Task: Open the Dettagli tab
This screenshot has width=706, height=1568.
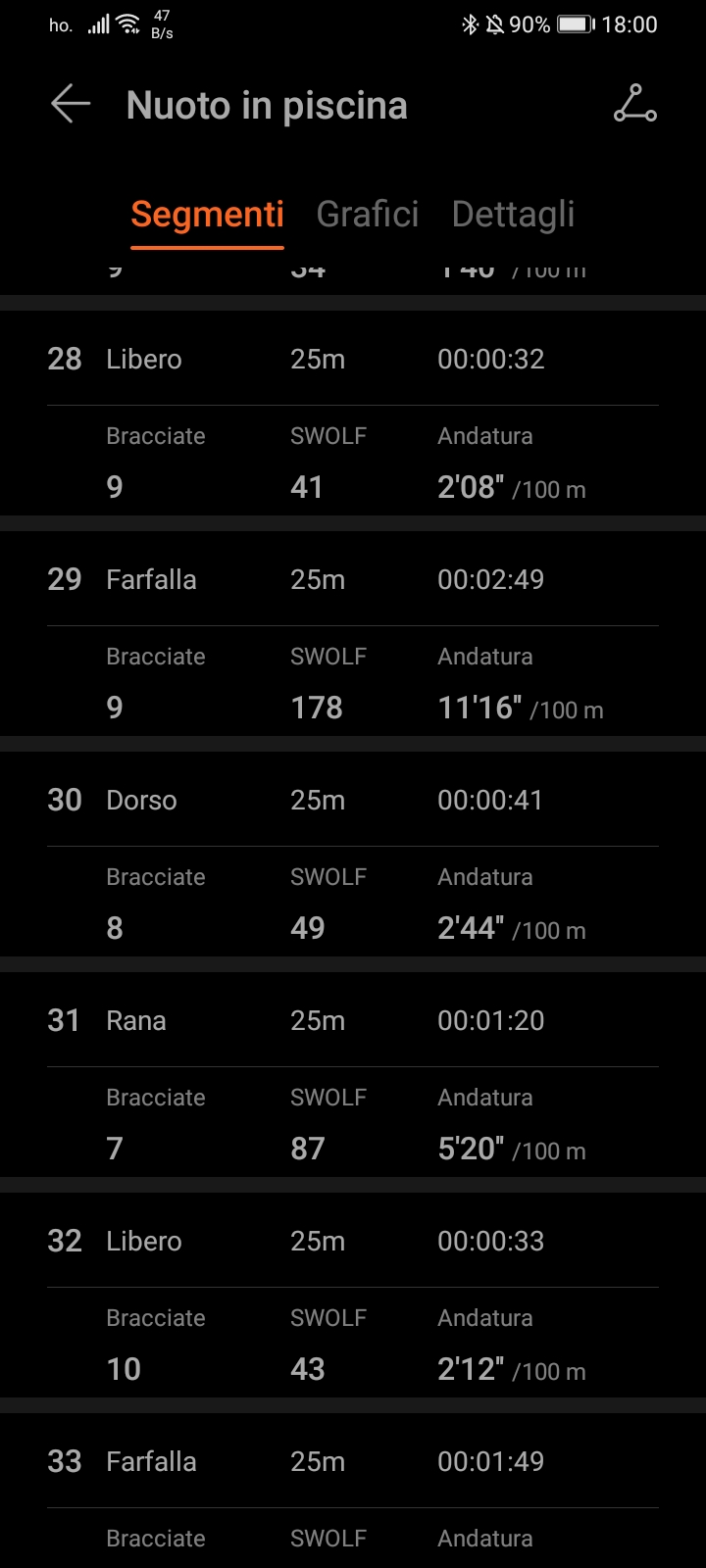Action: 513,215
